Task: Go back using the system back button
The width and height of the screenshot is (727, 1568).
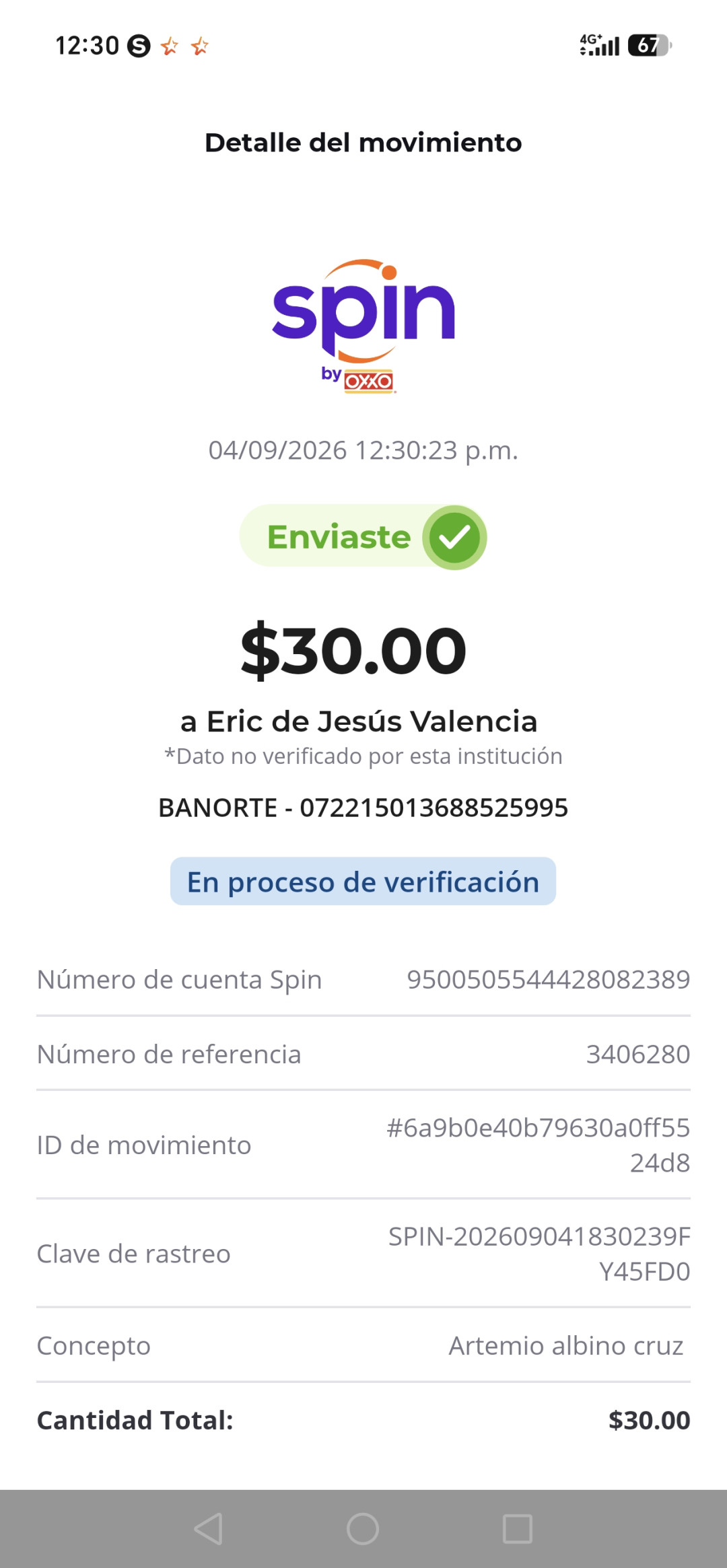Action: click(209, 1529)
